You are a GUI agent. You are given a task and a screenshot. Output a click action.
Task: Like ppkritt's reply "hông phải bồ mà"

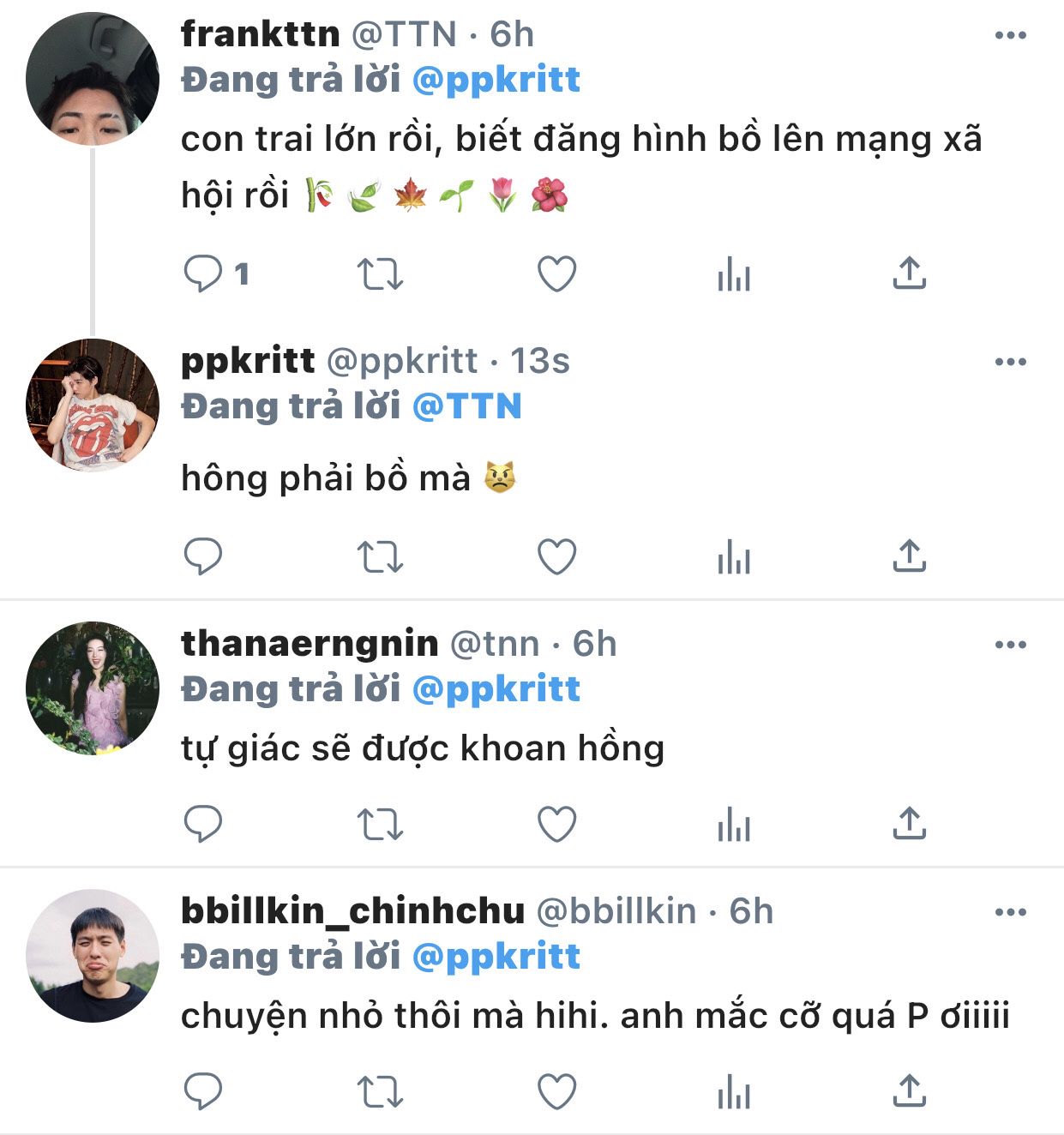tap(556, 557)
